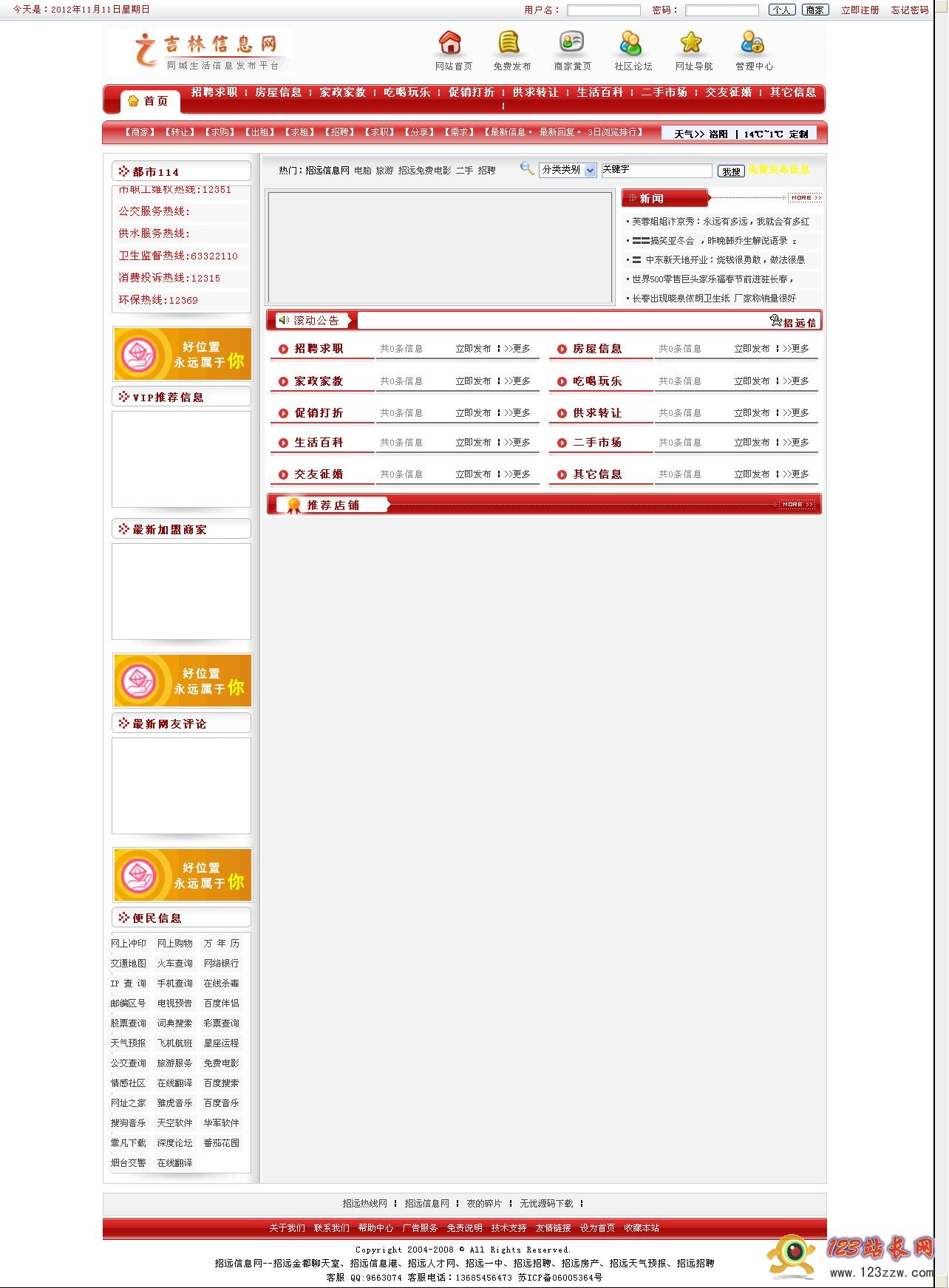Focus the 用户名 username field
The image size is (949, 1288).
pos(603,10)
